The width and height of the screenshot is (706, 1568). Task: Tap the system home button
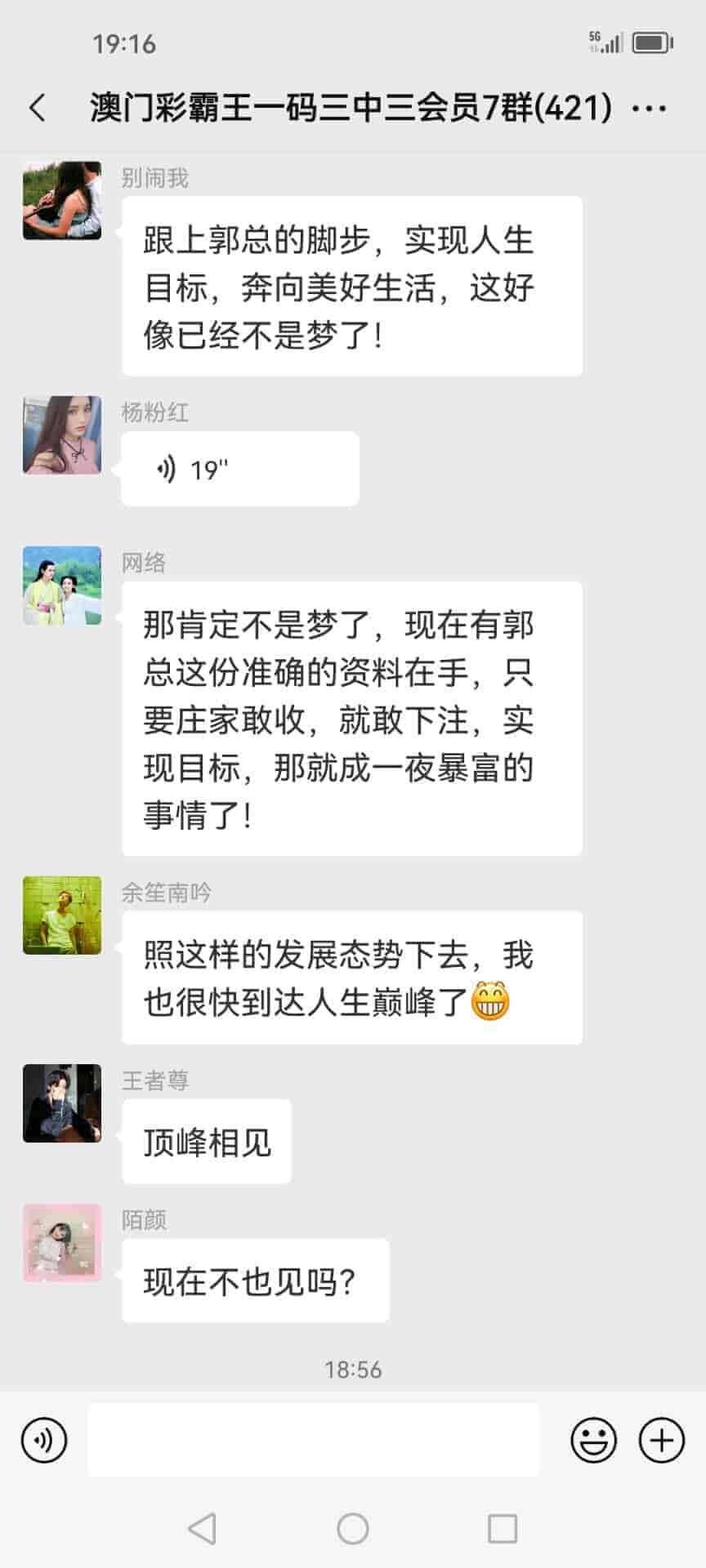click(353, 1528)
